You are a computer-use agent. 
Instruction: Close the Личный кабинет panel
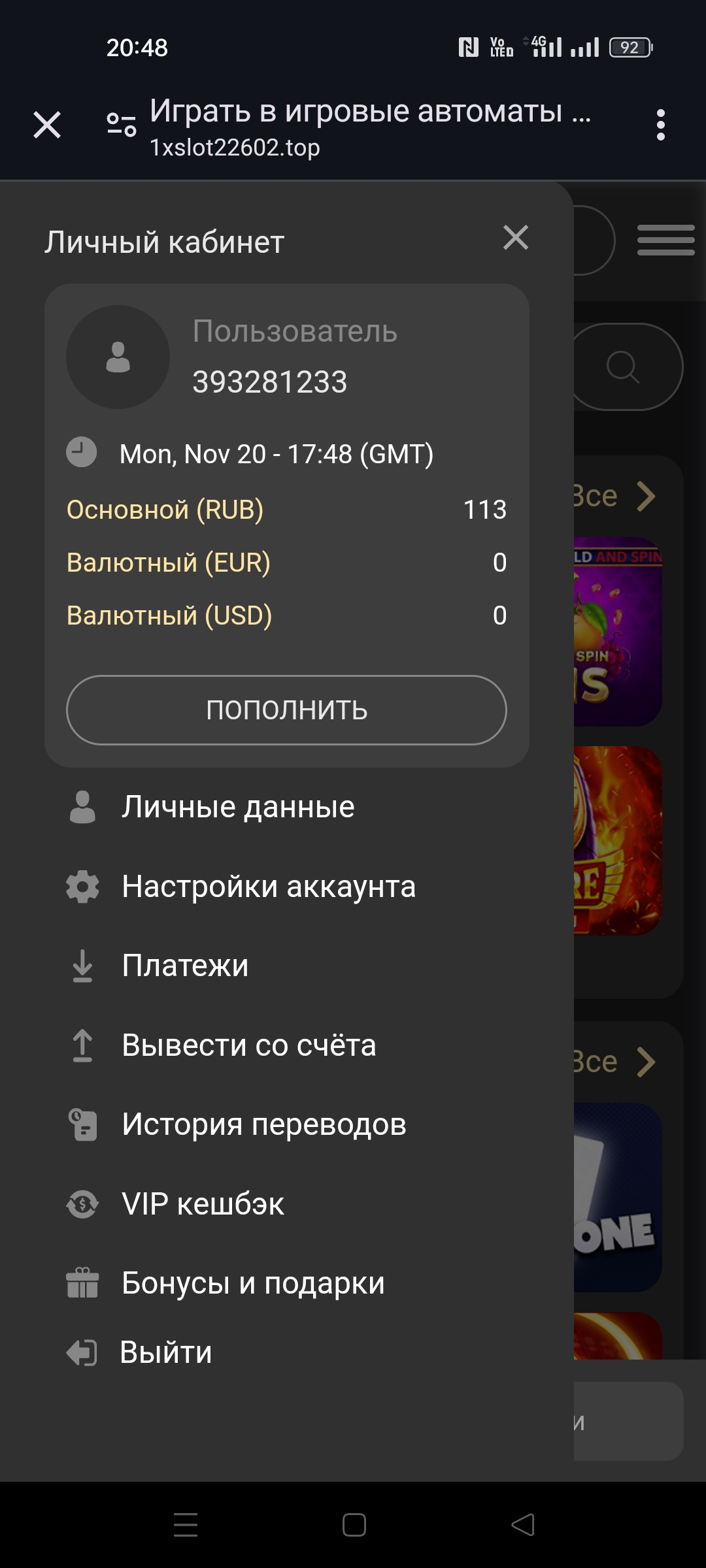pos(516,238)
